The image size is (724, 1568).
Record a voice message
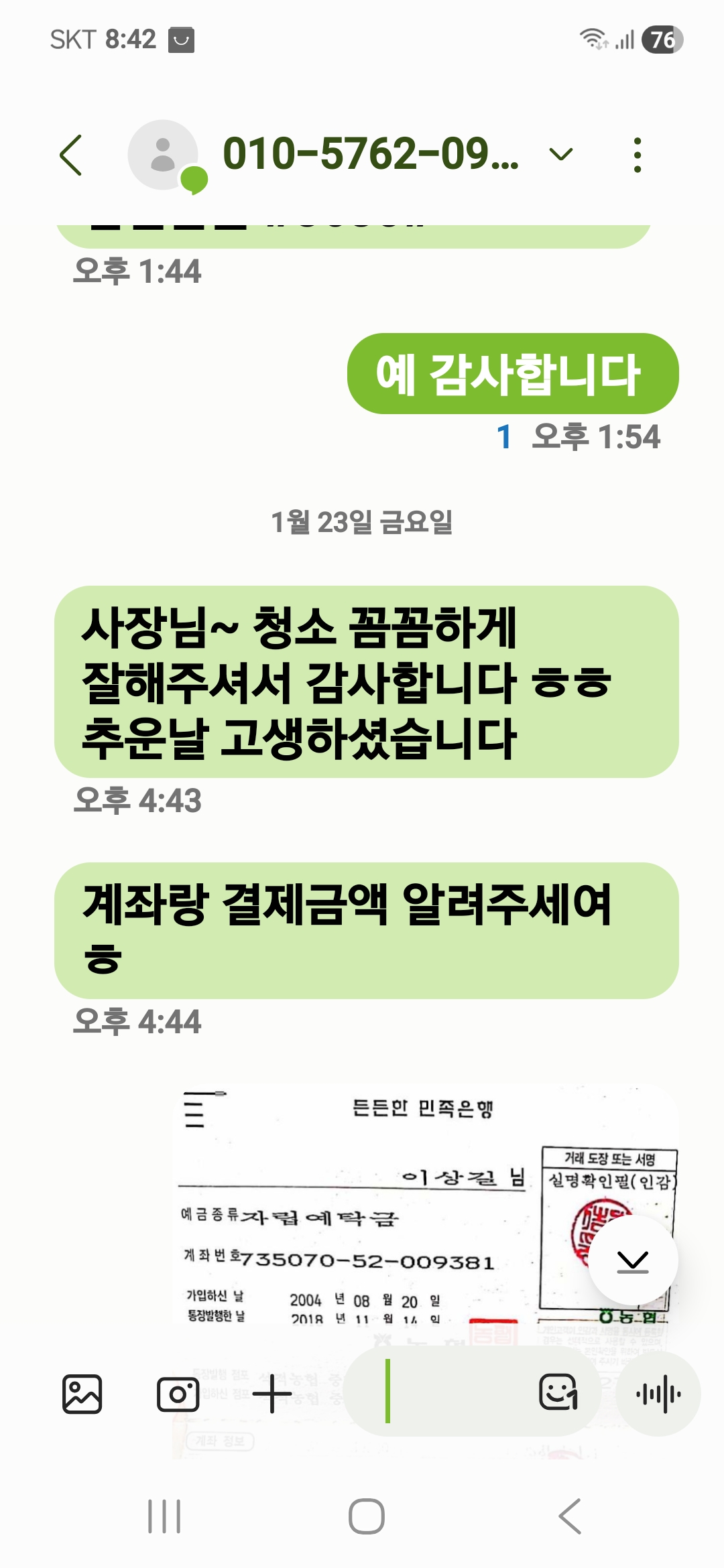658,1394
